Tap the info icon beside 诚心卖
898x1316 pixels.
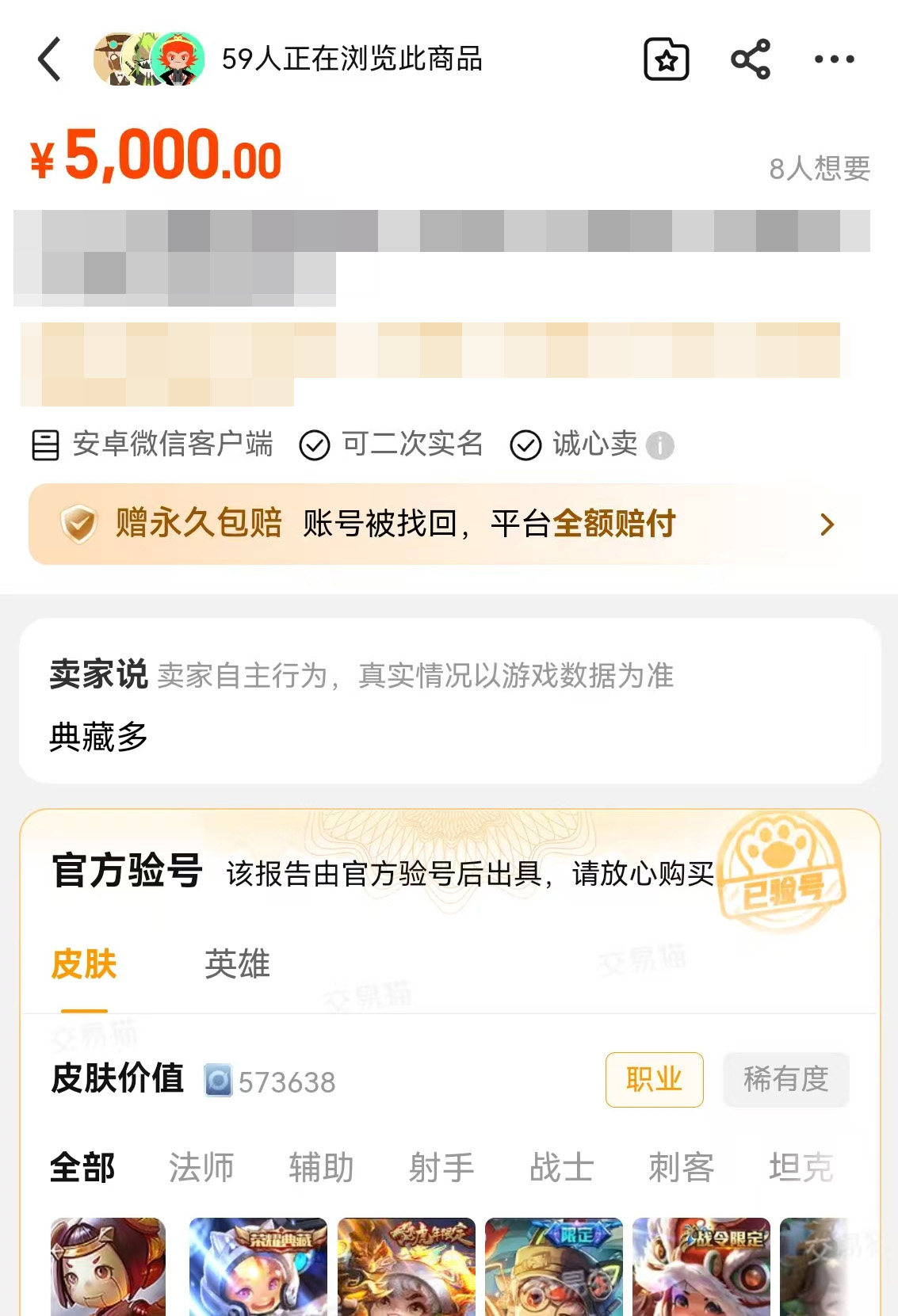[x=660, y=445]
